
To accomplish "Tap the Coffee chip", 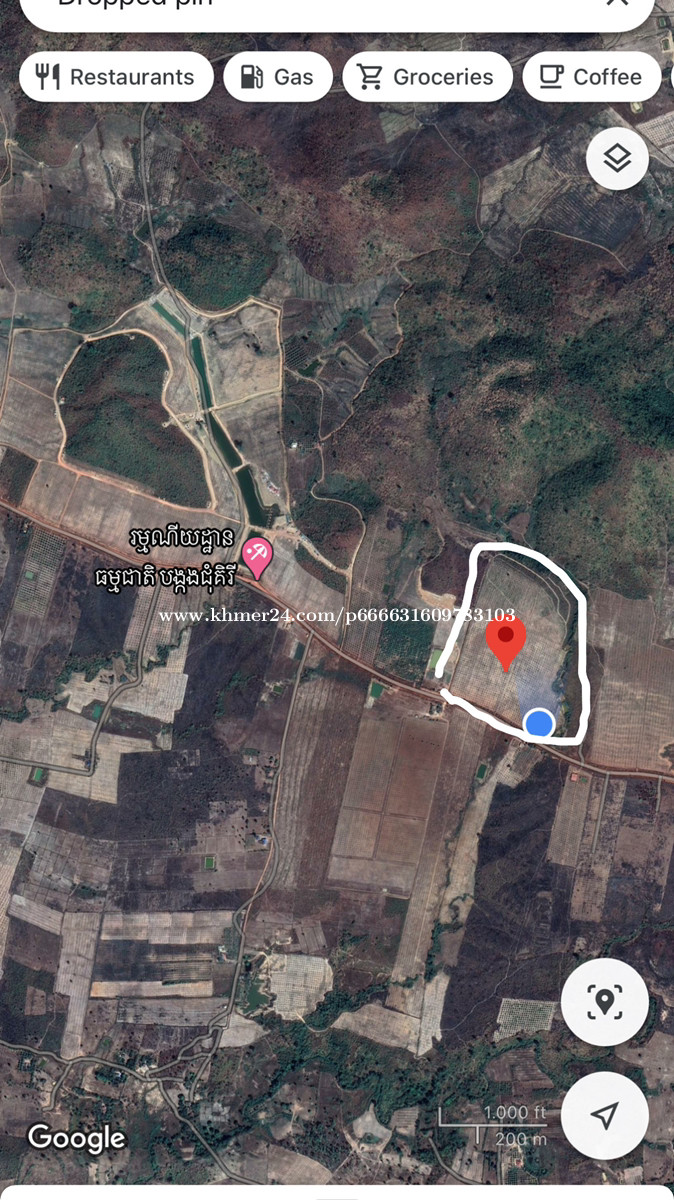I will (x=591, y=77).
